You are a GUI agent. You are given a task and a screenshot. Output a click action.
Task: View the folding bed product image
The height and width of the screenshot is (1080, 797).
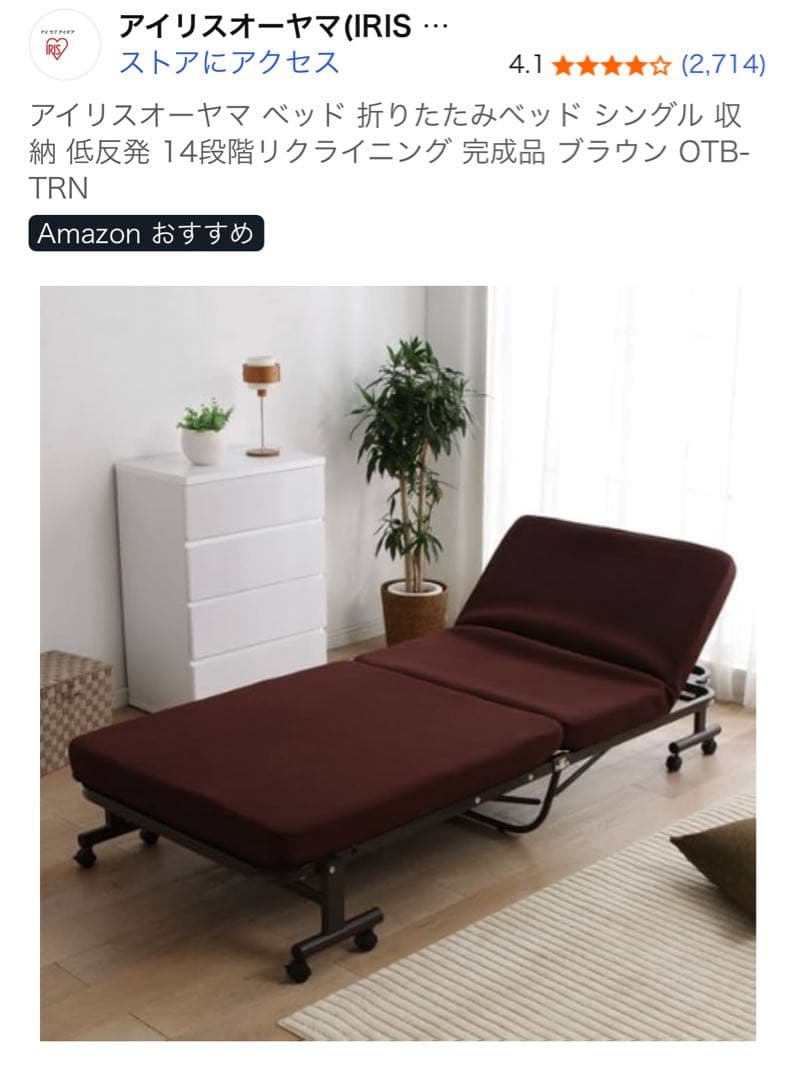click(x=398, y=663)
